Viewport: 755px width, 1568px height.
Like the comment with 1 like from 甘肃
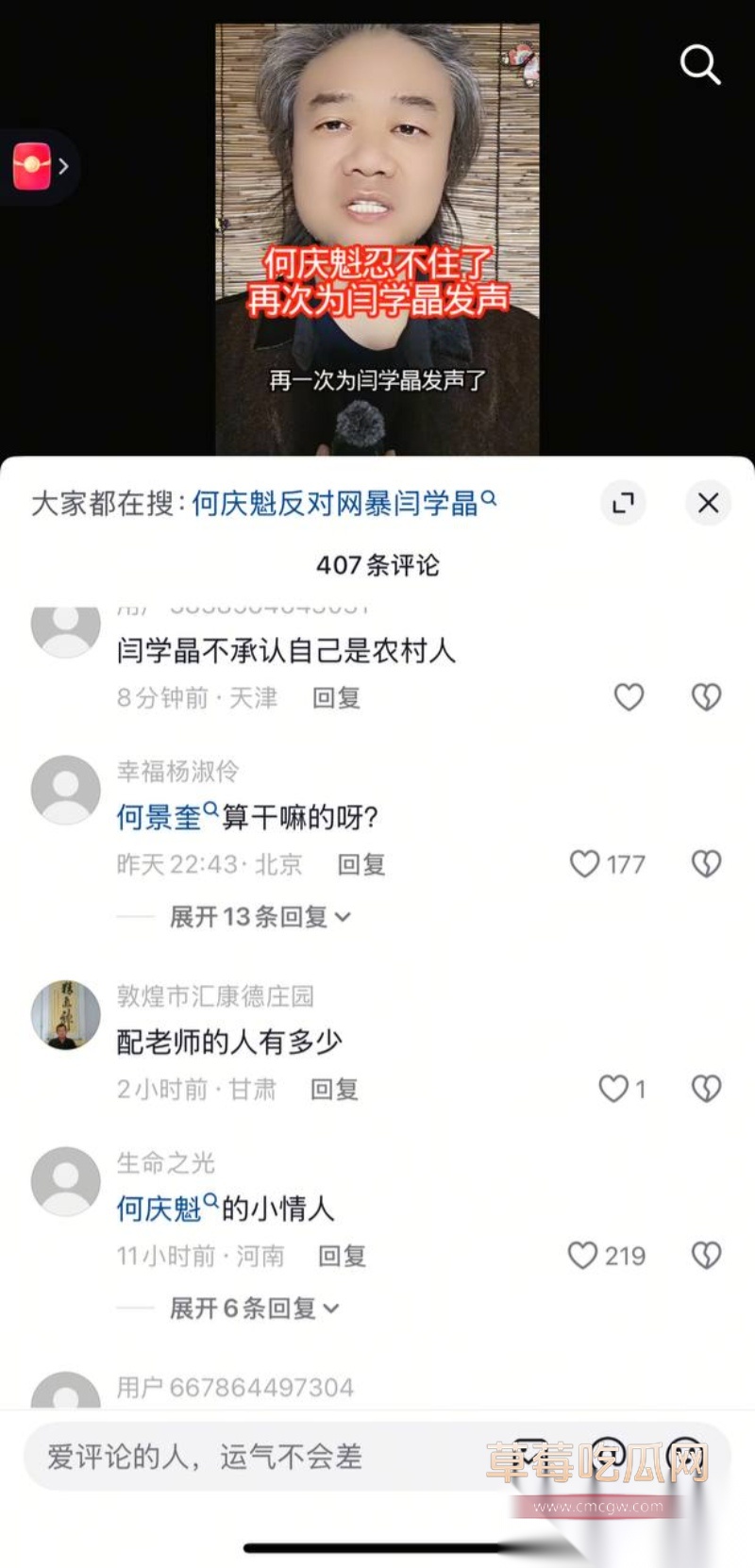(612, 1089)
